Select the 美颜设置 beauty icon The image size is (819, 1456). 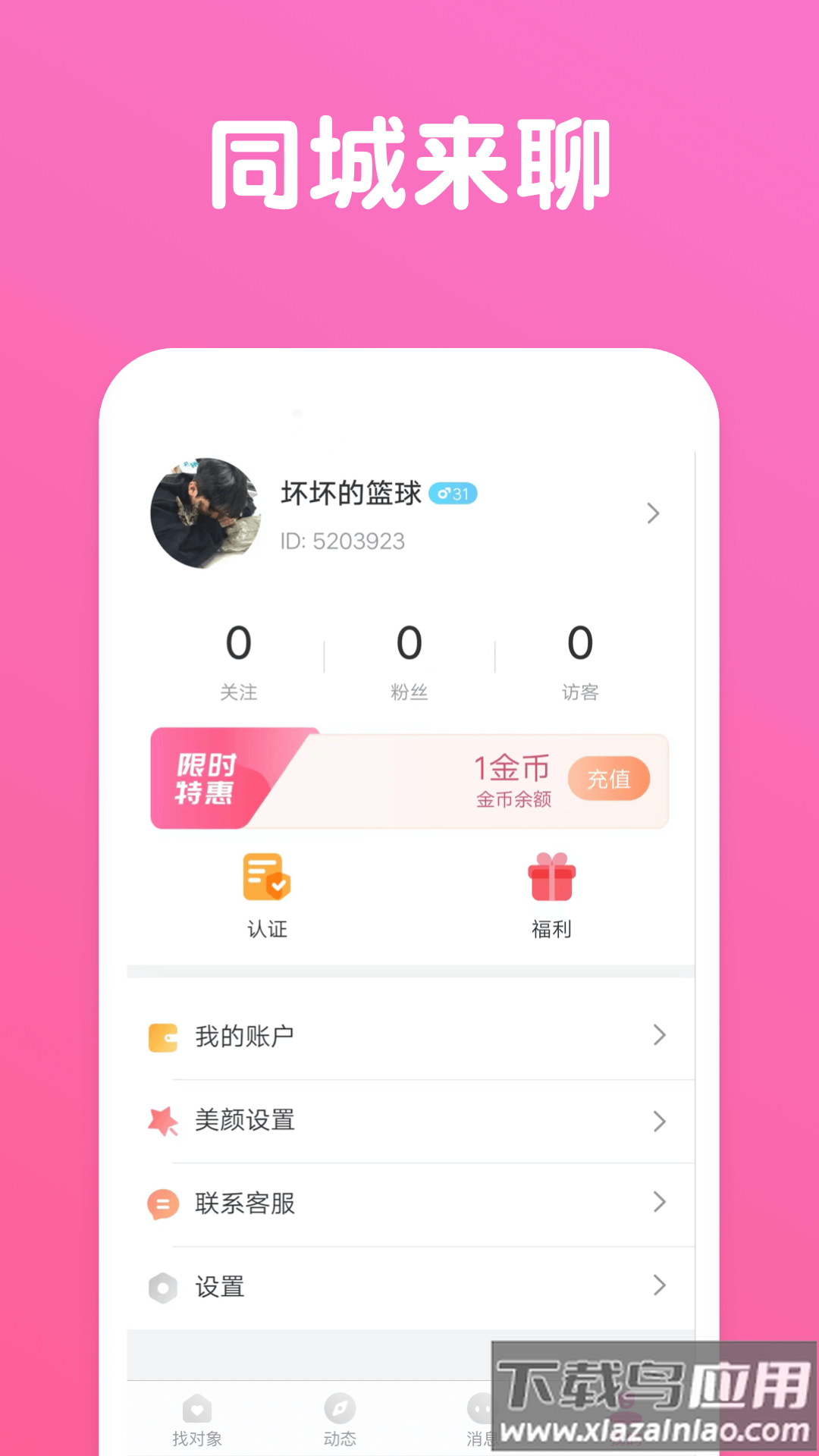[x=162, y=1121]
